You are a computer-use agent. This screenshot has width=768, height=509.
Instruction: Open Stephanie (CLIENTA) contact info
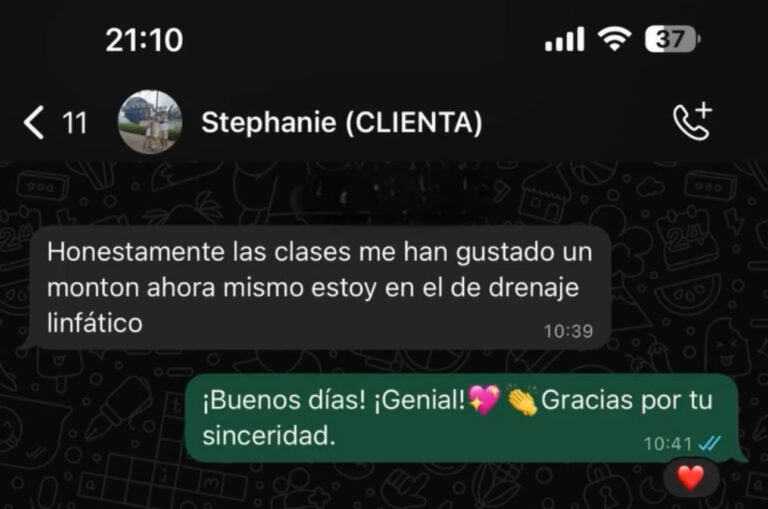(x=341, y=123)
